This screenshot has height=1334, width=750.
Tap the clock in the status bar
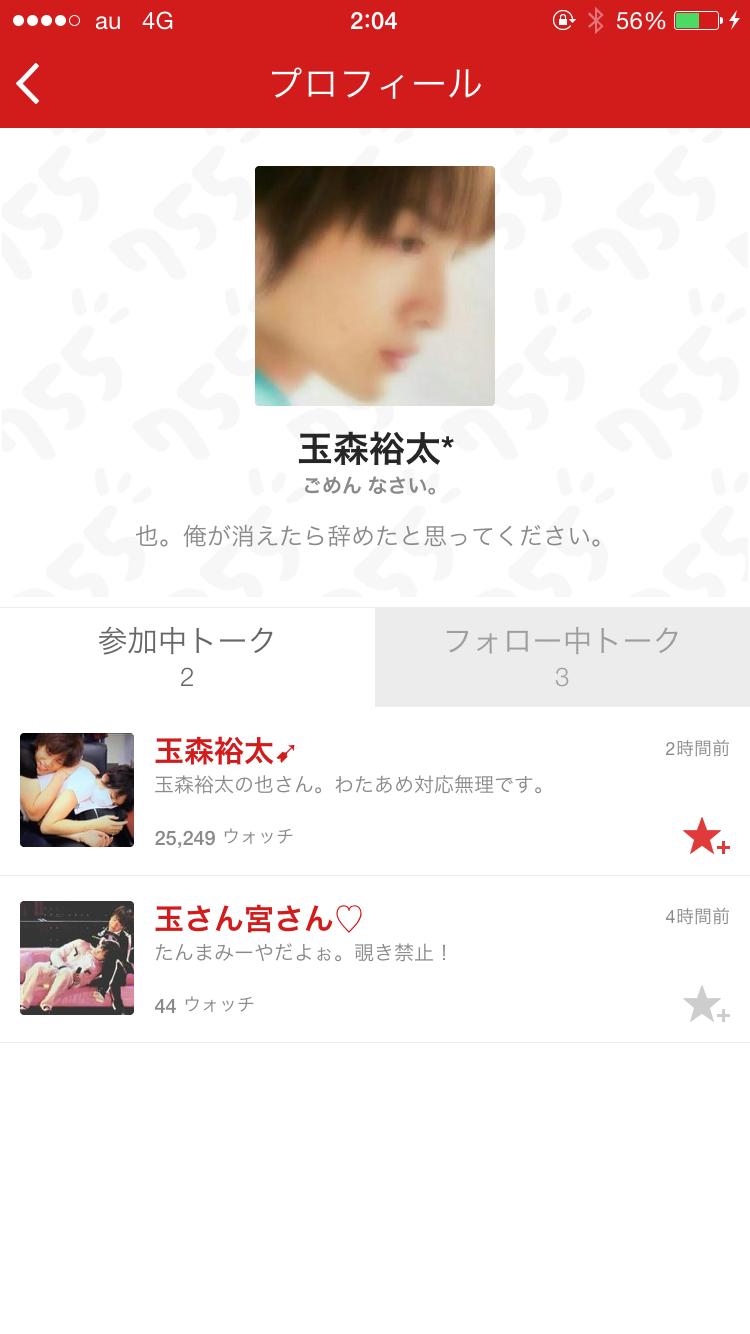[374, 21]
